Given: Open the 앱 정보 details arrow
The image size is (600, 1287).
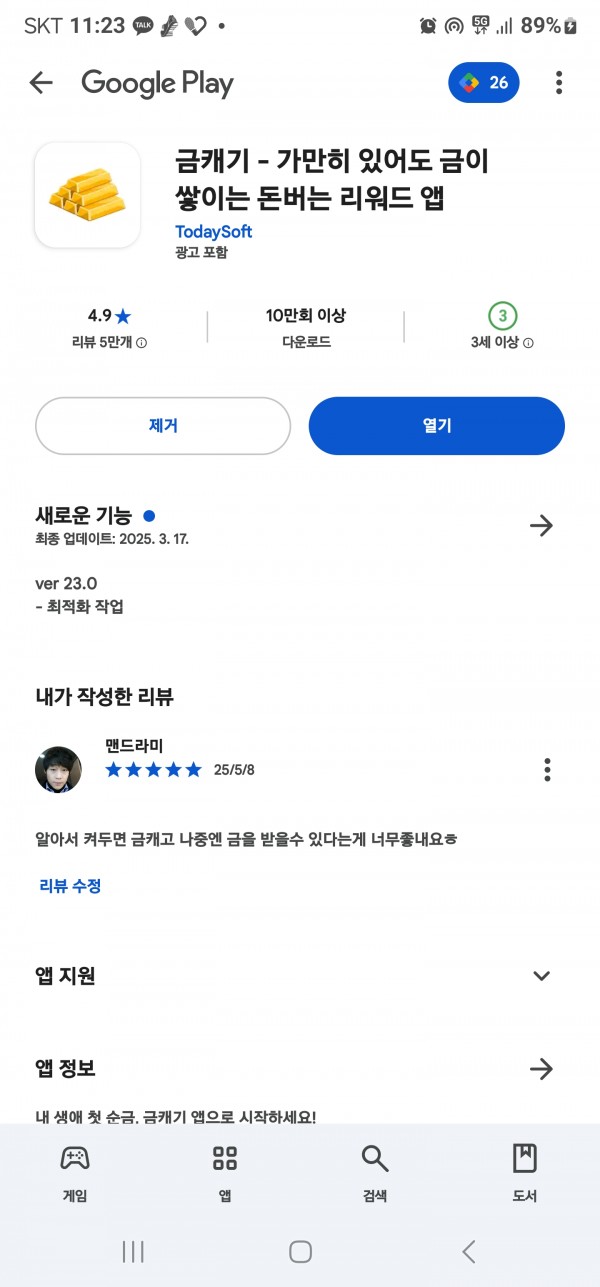Looking at the screenshot, I should (541, 1069).
